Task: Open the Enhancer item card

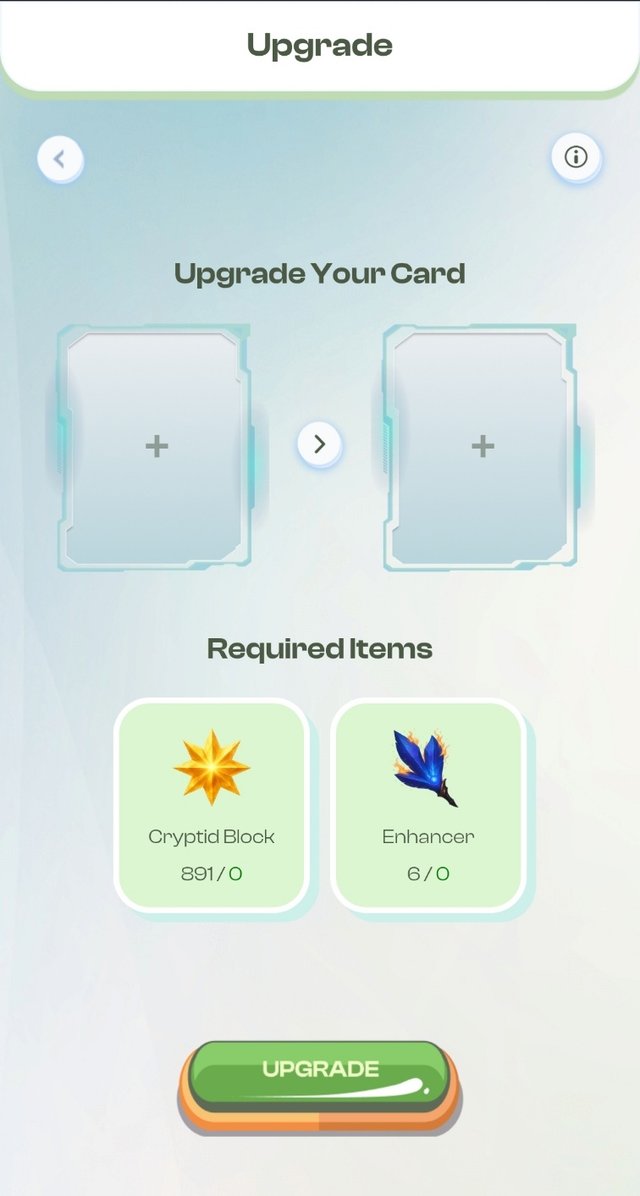Action: tap(428, 804)
